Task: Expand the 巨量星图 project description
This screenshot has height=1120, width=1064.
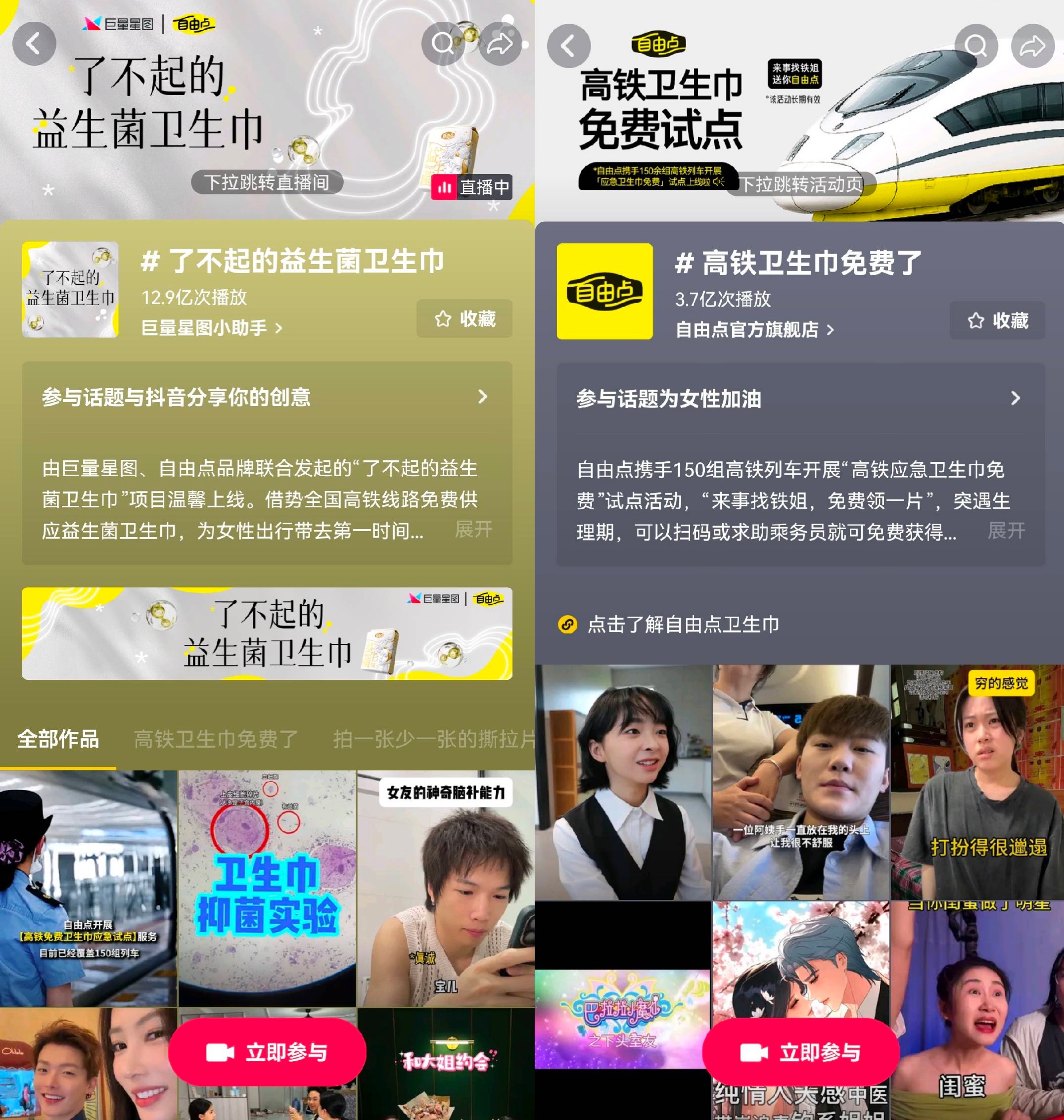Action: coord(473,530)
